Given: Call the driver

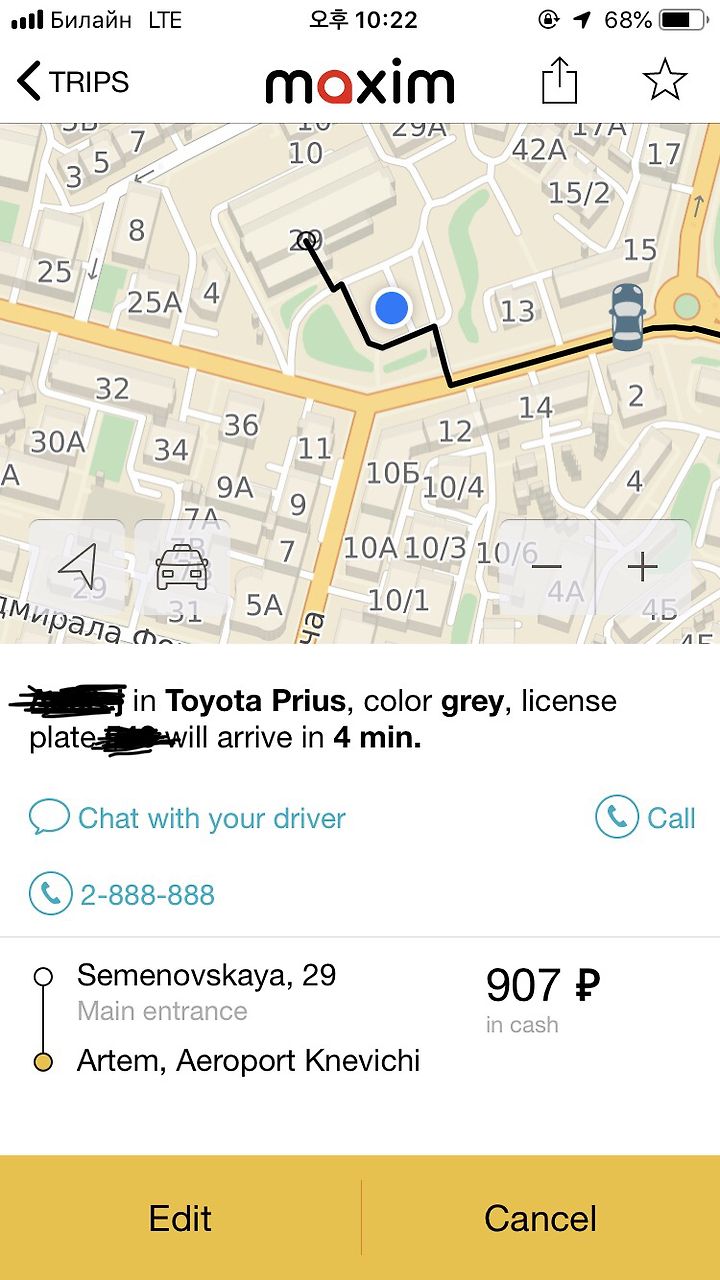Looking at the screenshot, I should 645,818.
